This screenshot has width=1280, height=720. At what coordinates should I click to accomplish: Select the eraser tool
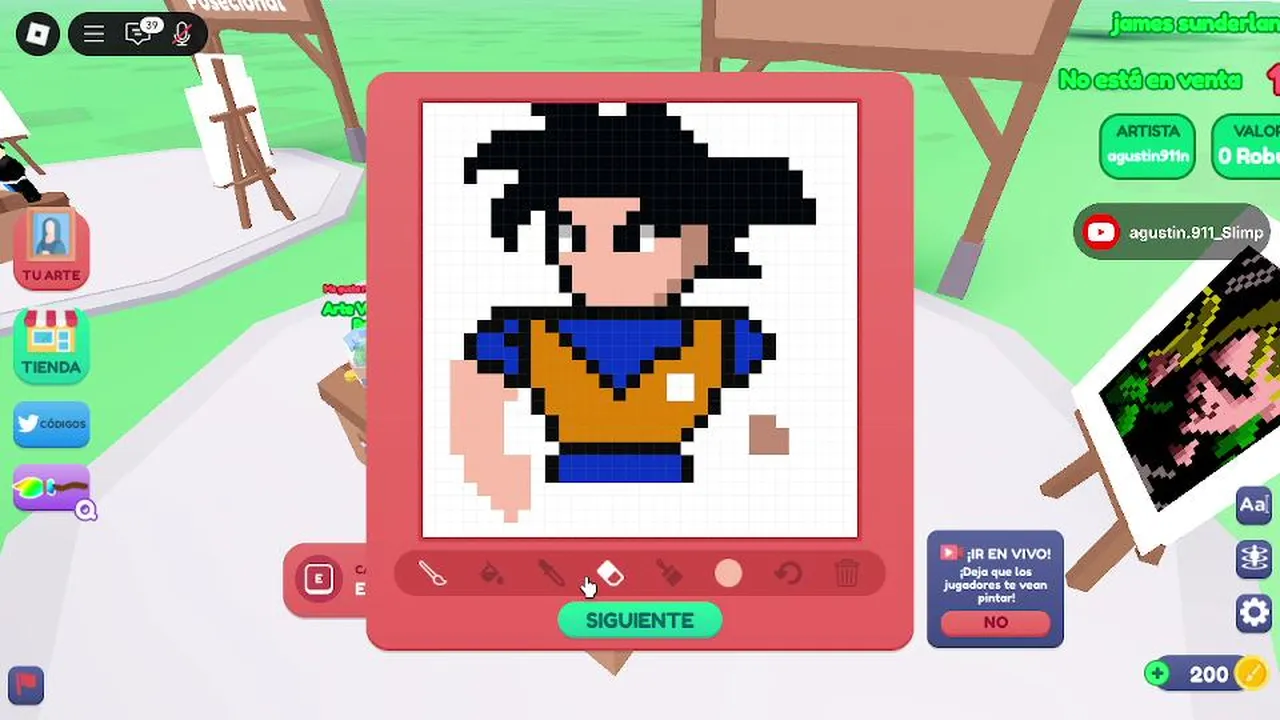pyautogui.click(x=610, y=574)
